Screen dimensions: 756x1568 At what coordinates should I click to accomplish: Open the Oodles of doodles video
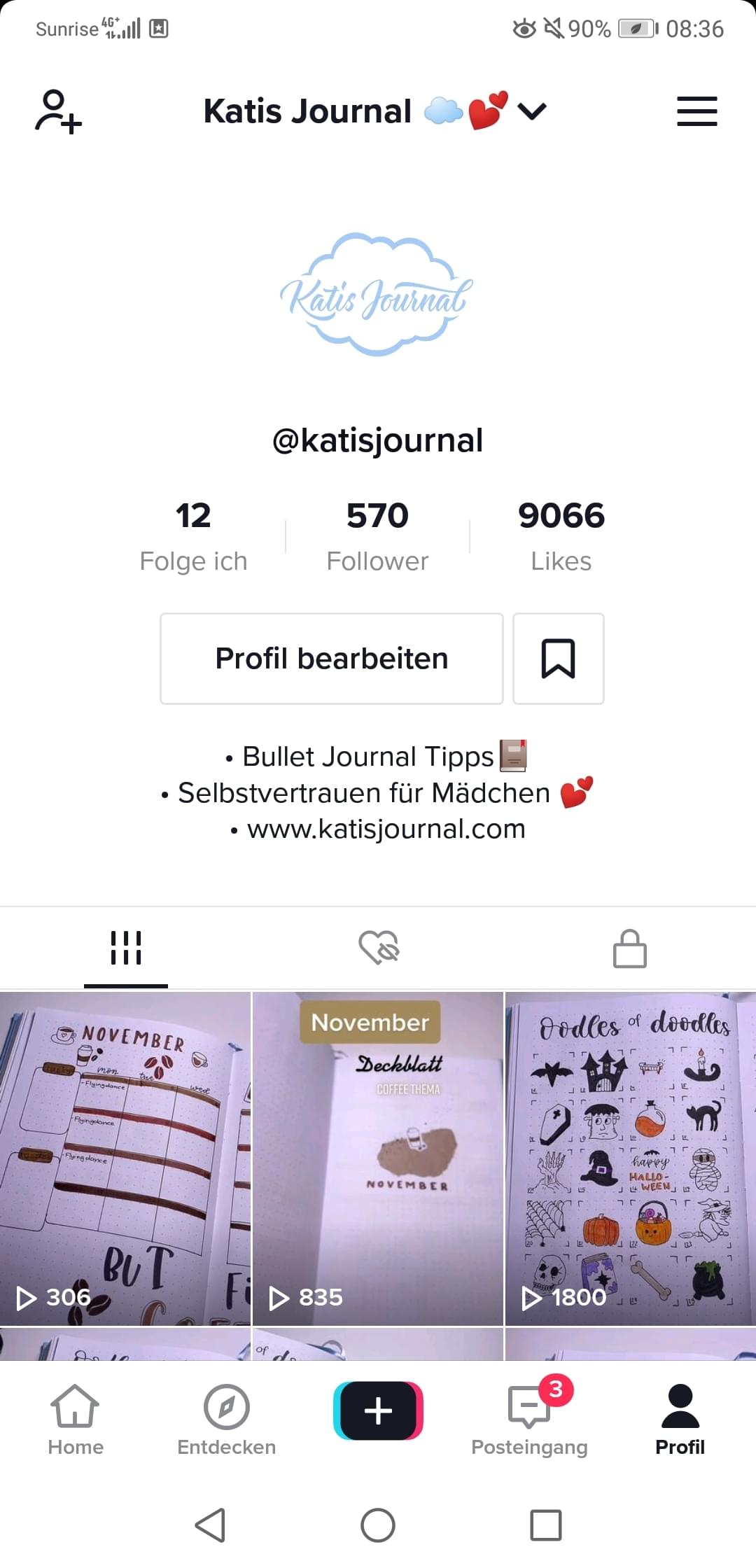(x=630, y=1158)
